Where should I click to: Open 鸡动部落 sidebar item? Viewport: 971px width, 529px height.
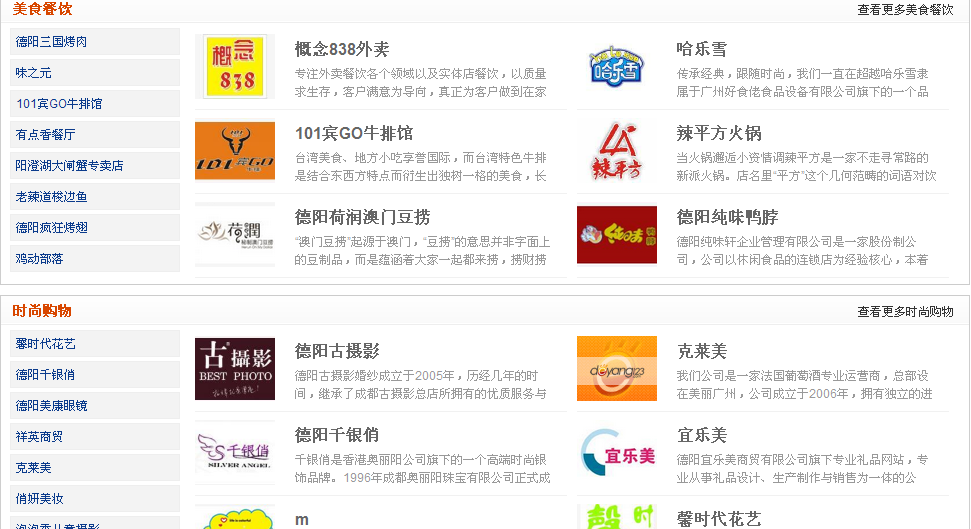pyautogui.click(x=39, y=259)
